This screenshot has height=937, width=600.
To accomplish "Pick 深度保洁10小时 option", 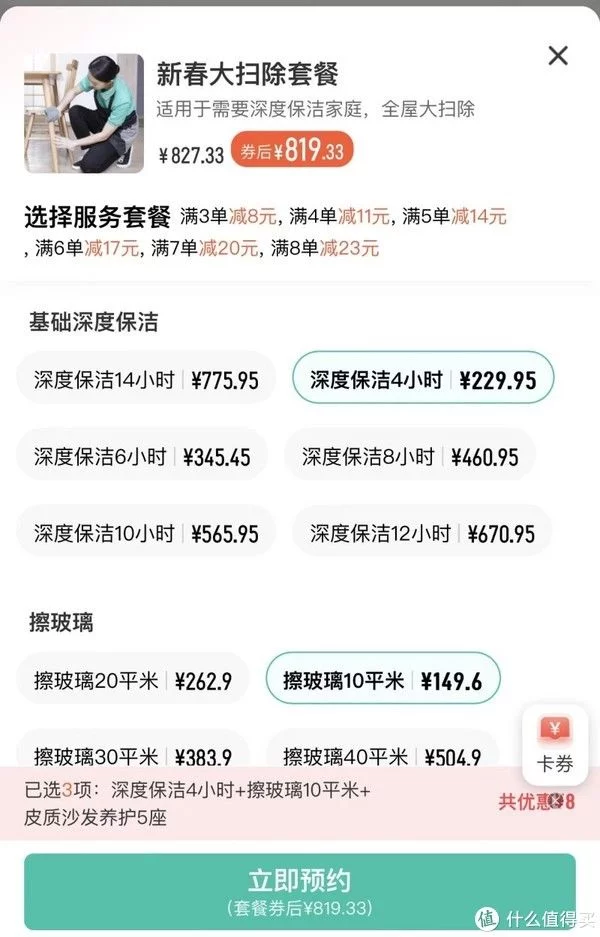I will 146,533.
